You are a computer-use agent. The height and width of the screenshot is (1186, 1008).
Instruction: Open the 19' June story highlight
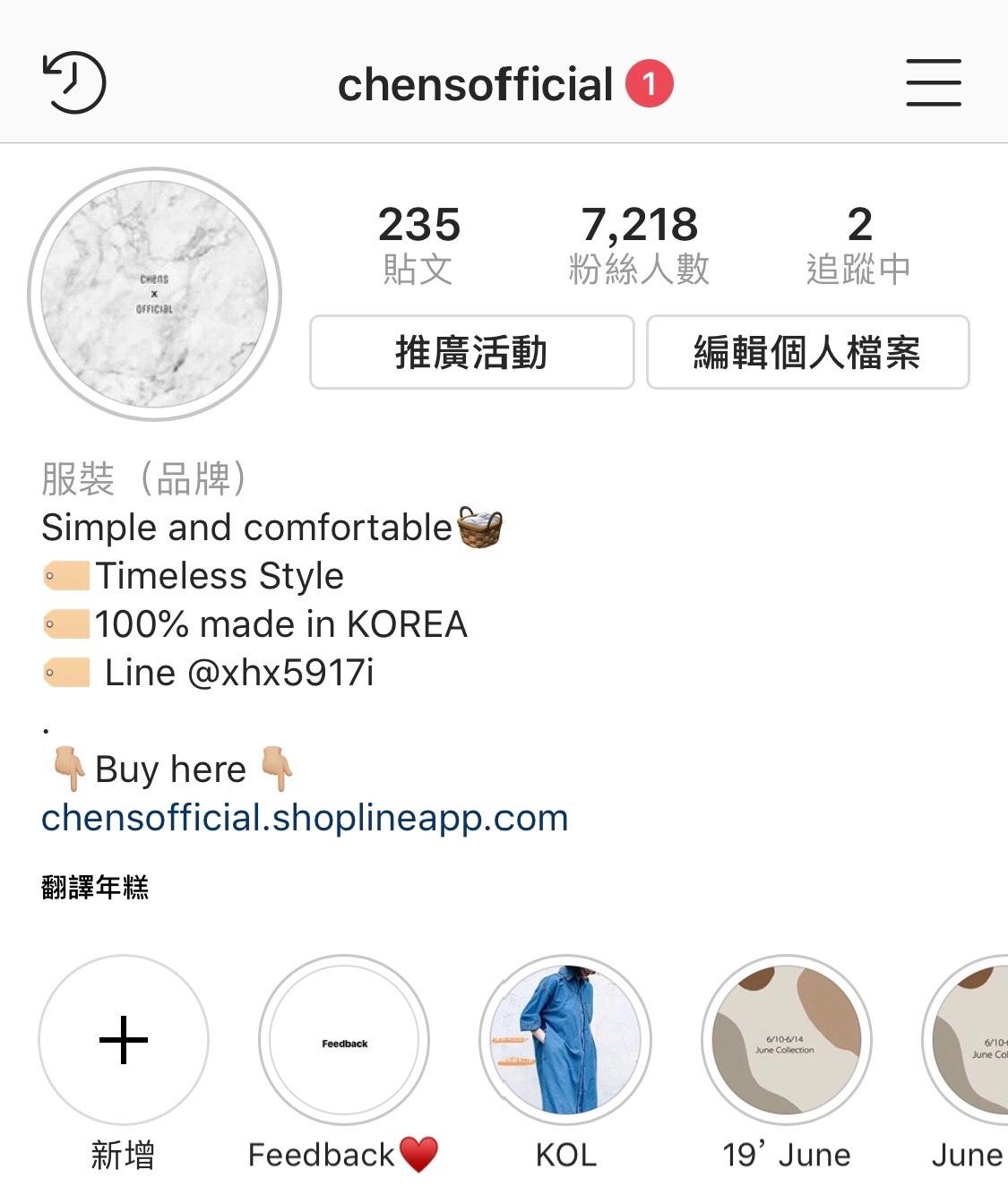[x=786, y=1040]
